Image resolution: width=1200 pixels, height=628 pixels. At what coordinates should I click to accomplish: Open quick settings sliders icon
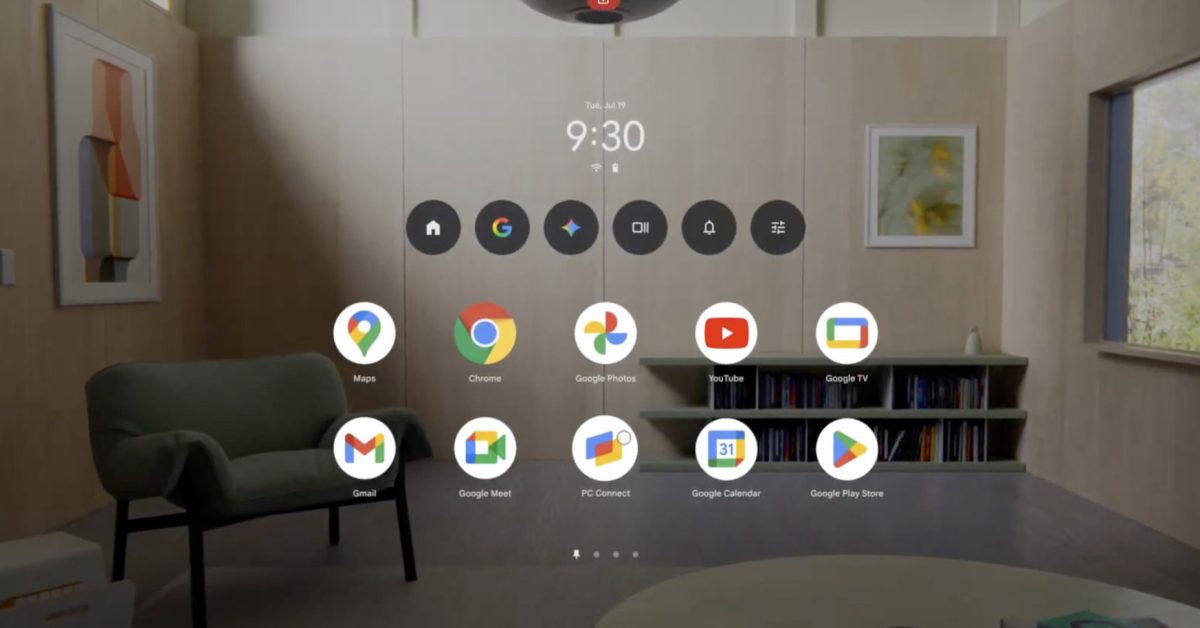click(x=778, y=227)
